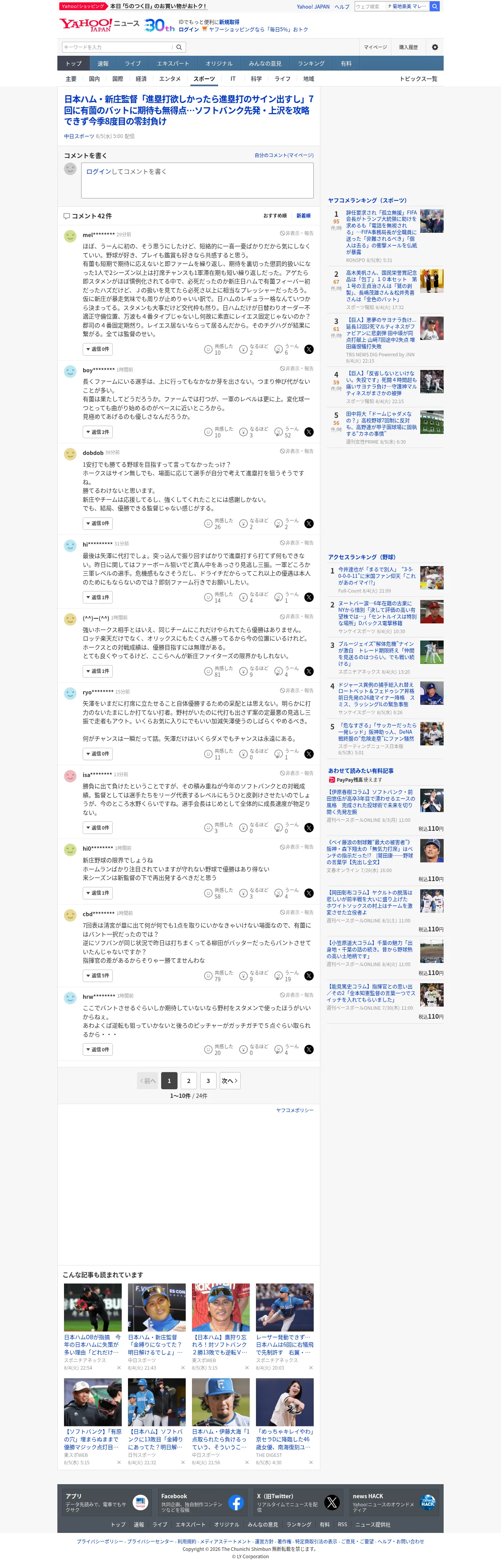Image resolution: width=501 pixels, height=1568 pixels.
Task: Open マイページ button
Action: [x=375, y=47]
